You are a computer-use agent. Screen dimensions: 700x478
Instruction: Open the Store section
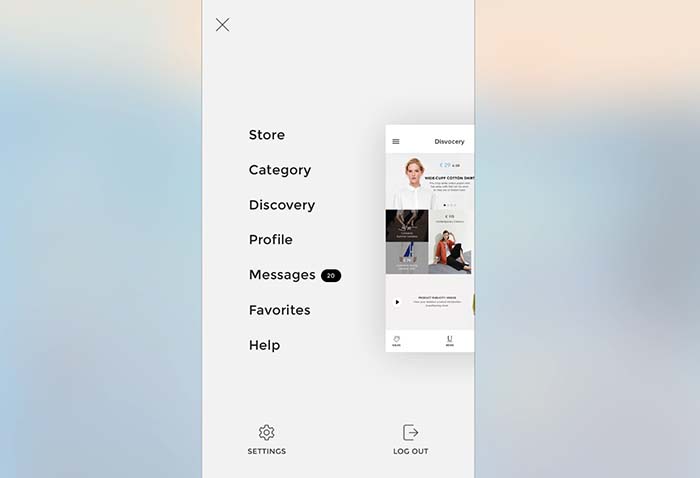pyautogui.click(x=267, y=135)
